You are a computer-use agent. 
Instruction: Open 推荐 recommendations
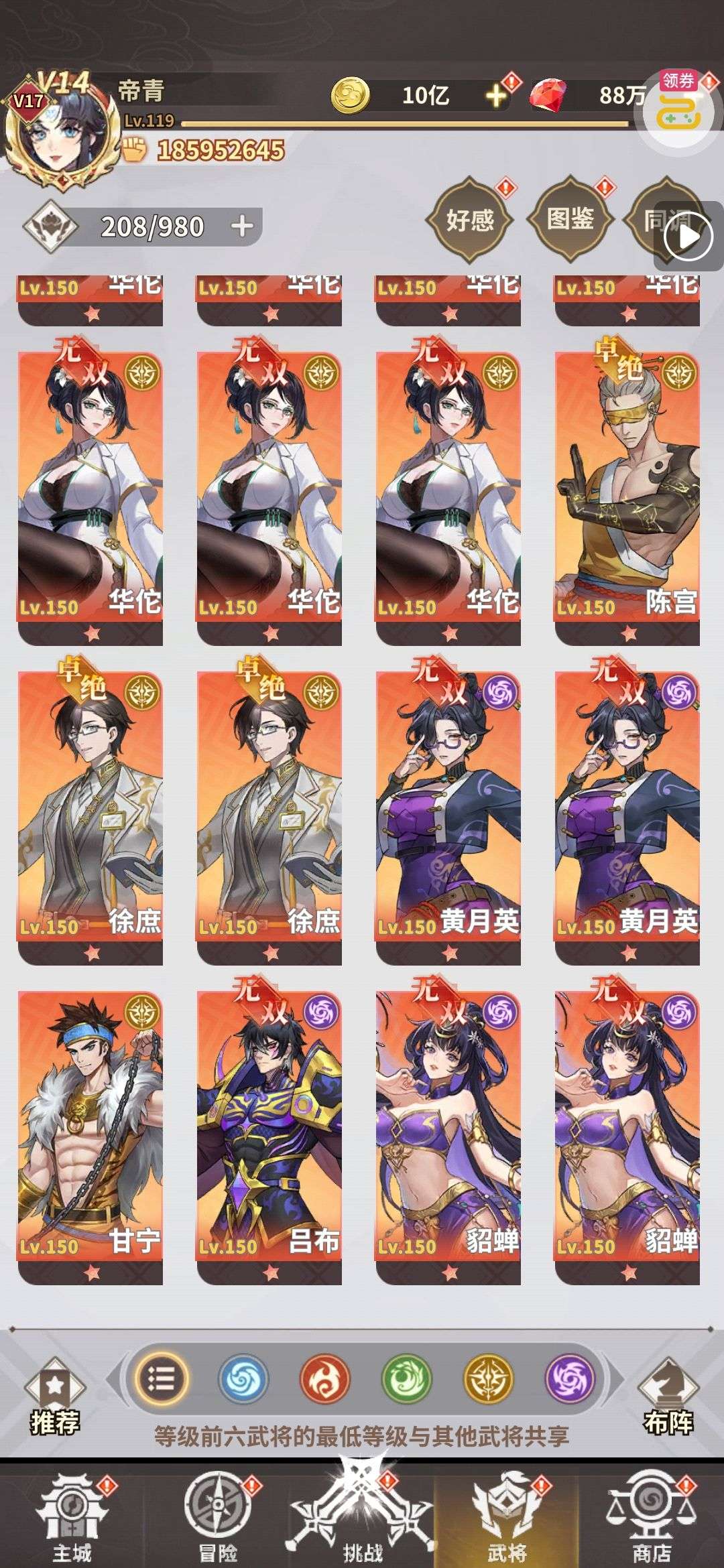coord(55,1397)
